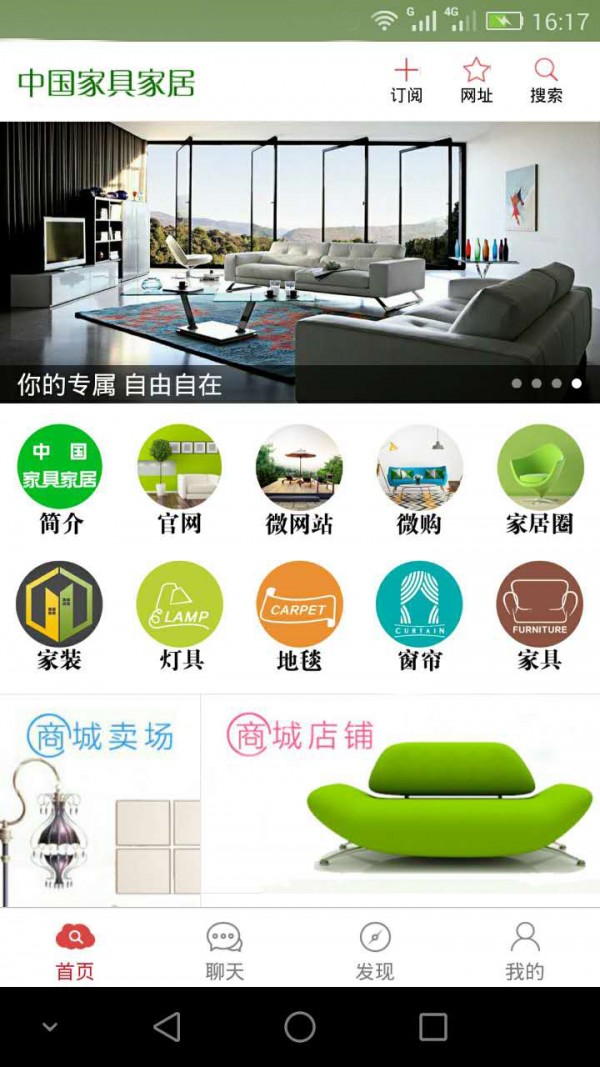Open the 家具 furniture category

click(540, 614)
